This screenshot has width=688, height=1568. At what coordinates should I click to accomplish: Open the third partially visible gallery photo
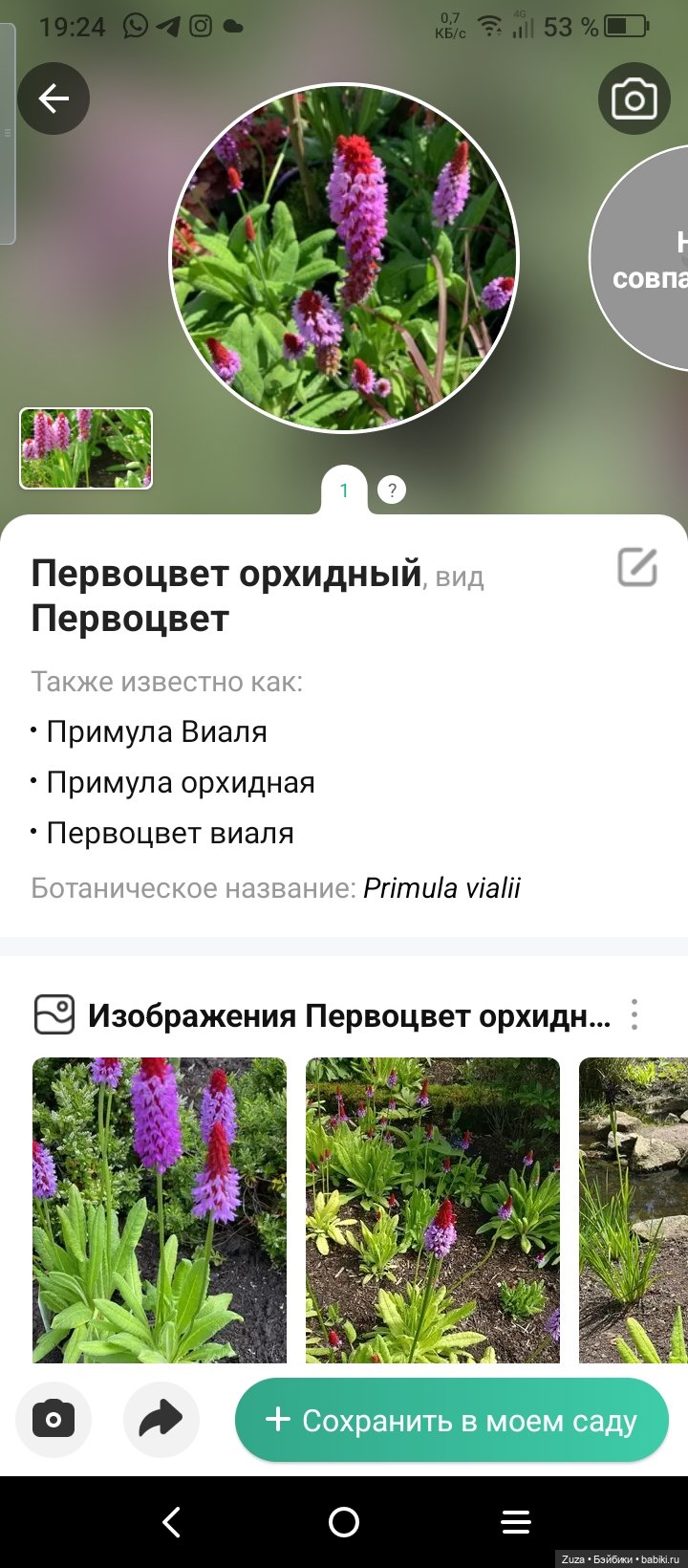point(634,1209)
